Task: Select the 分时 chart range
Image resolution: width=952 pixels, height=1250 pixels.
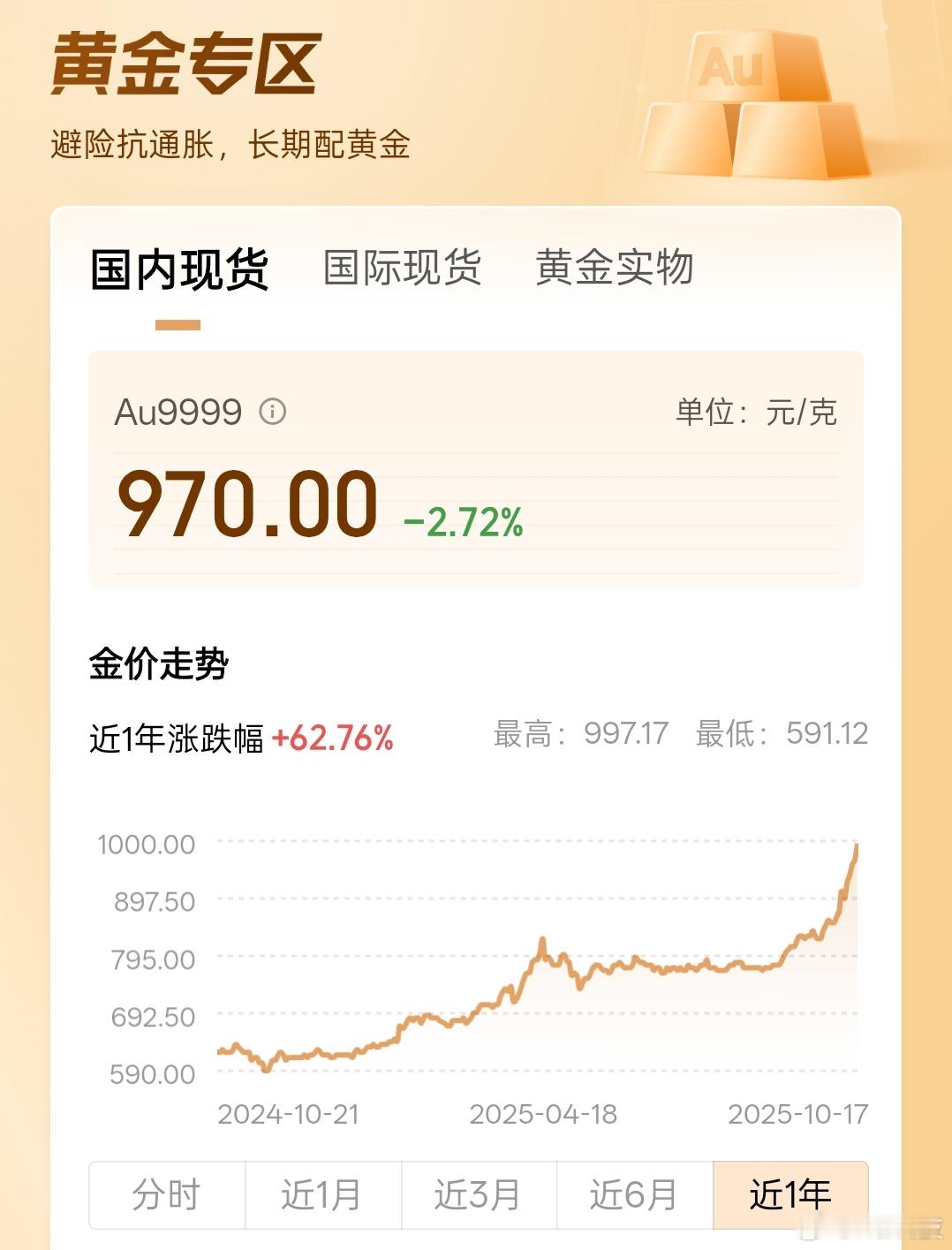Action: pos(167,1194)
